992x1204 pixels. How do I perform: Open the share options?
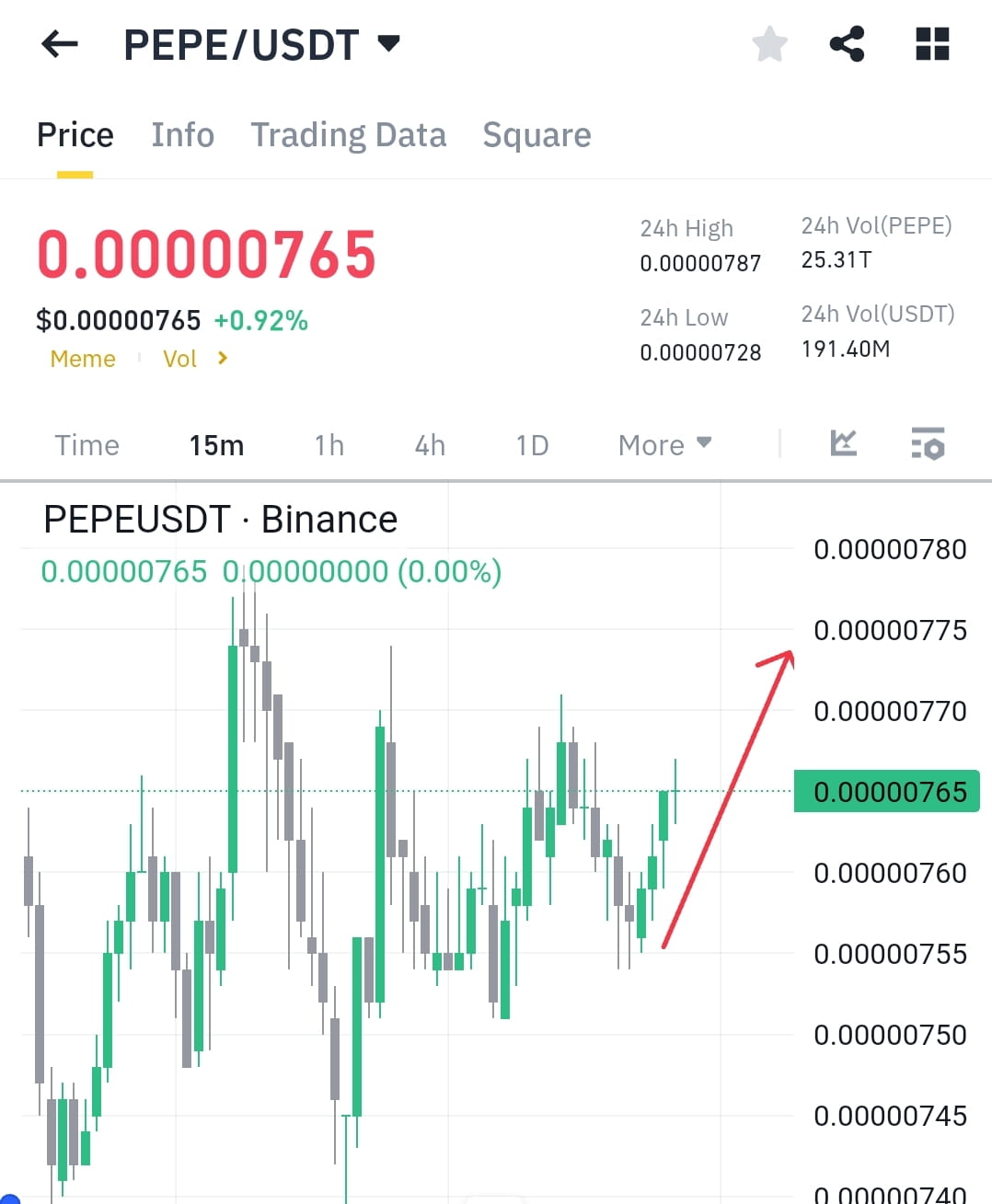tap(847, 43)
